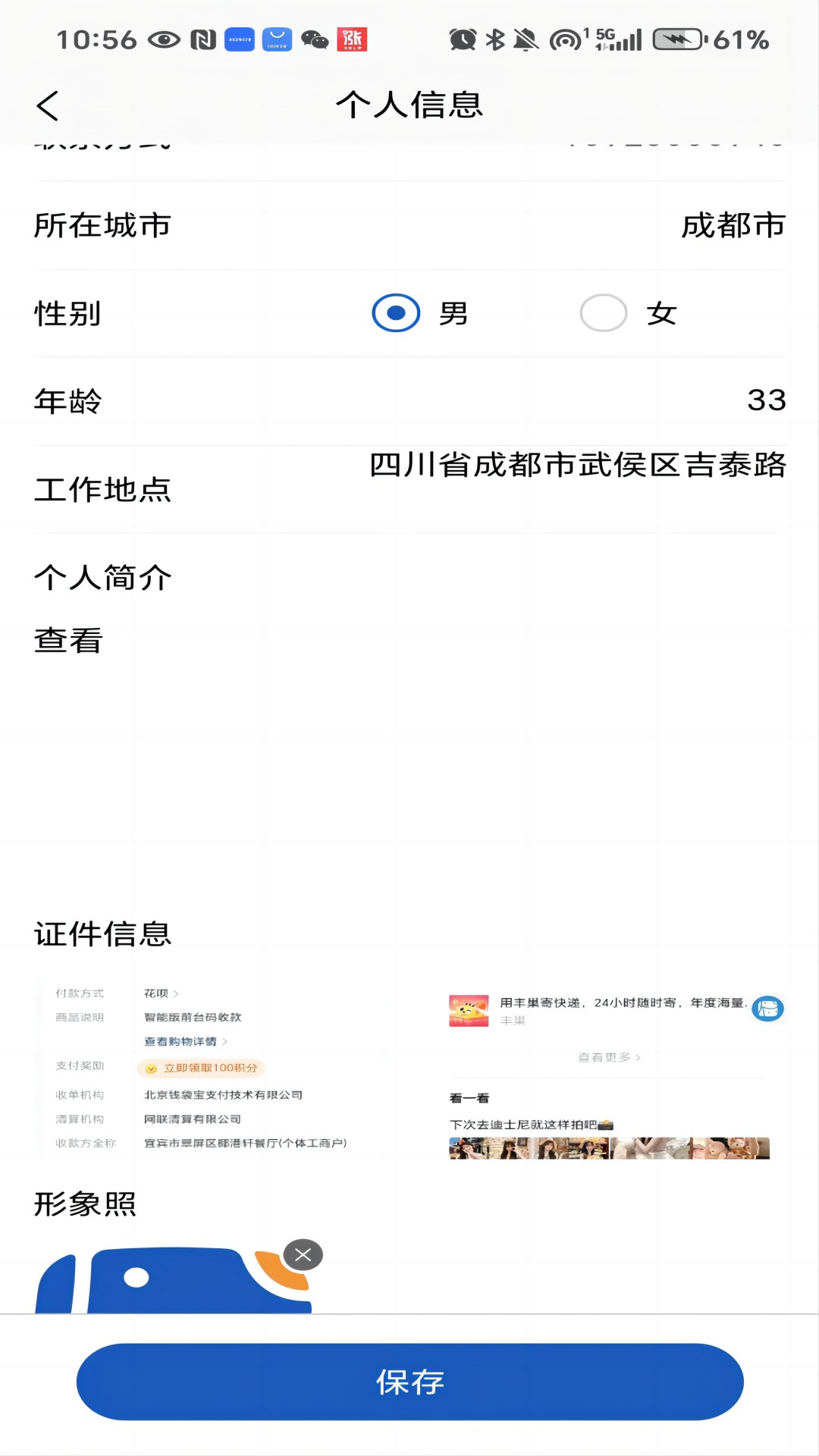Edit the 个人简介 text area

pos(409,743)
